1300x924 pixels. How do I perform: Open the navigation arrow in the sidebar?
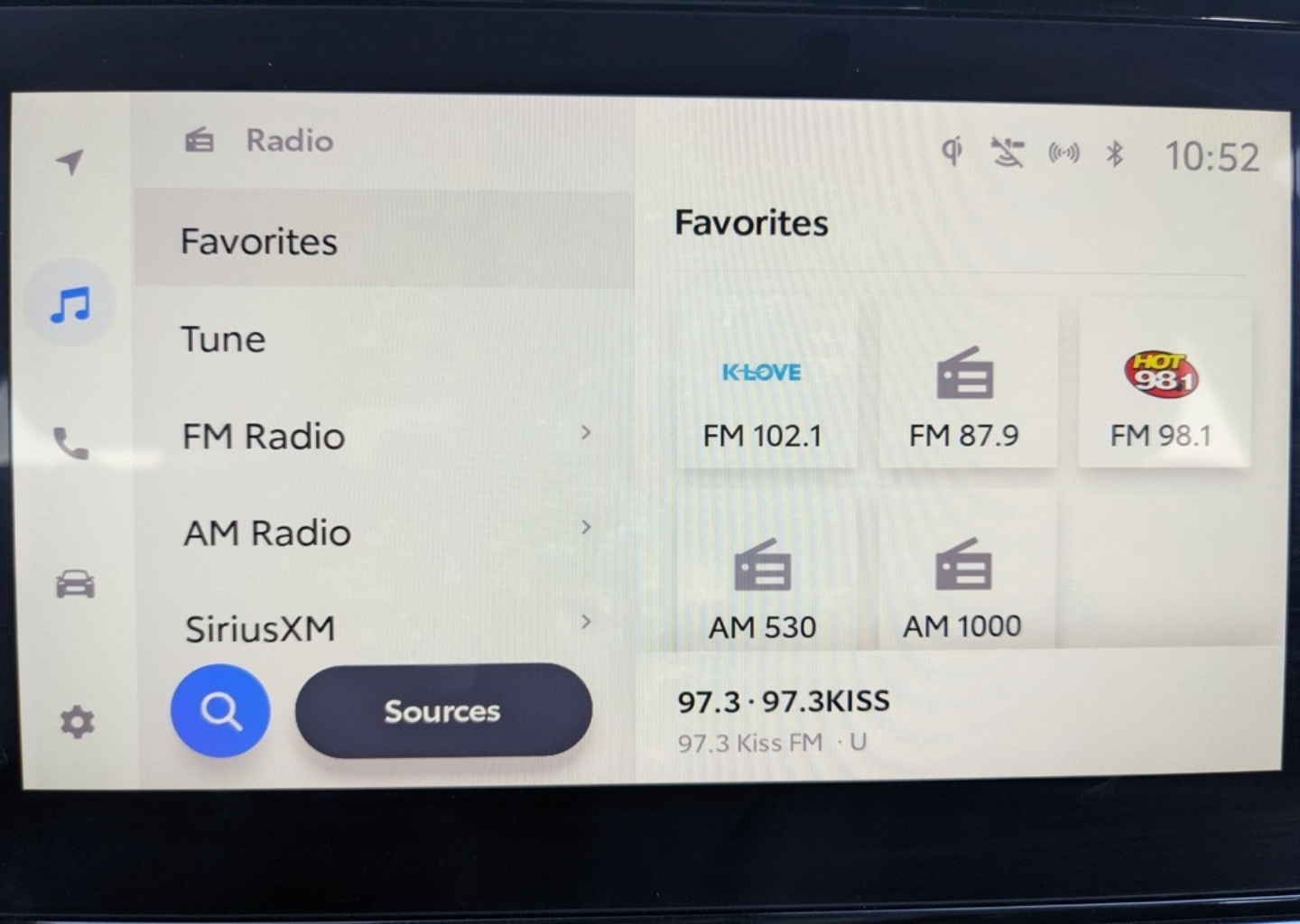coord(70,162)
